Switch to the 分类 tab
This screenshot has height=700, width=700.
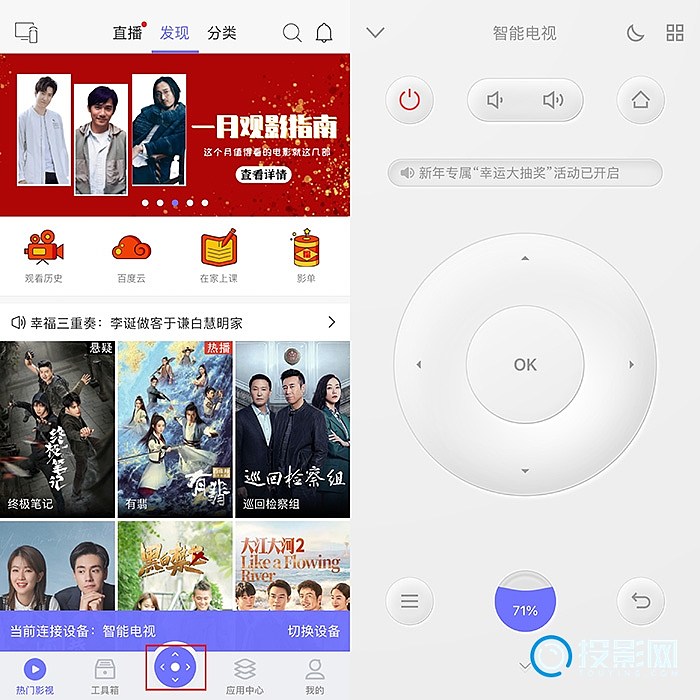(222, 33)
